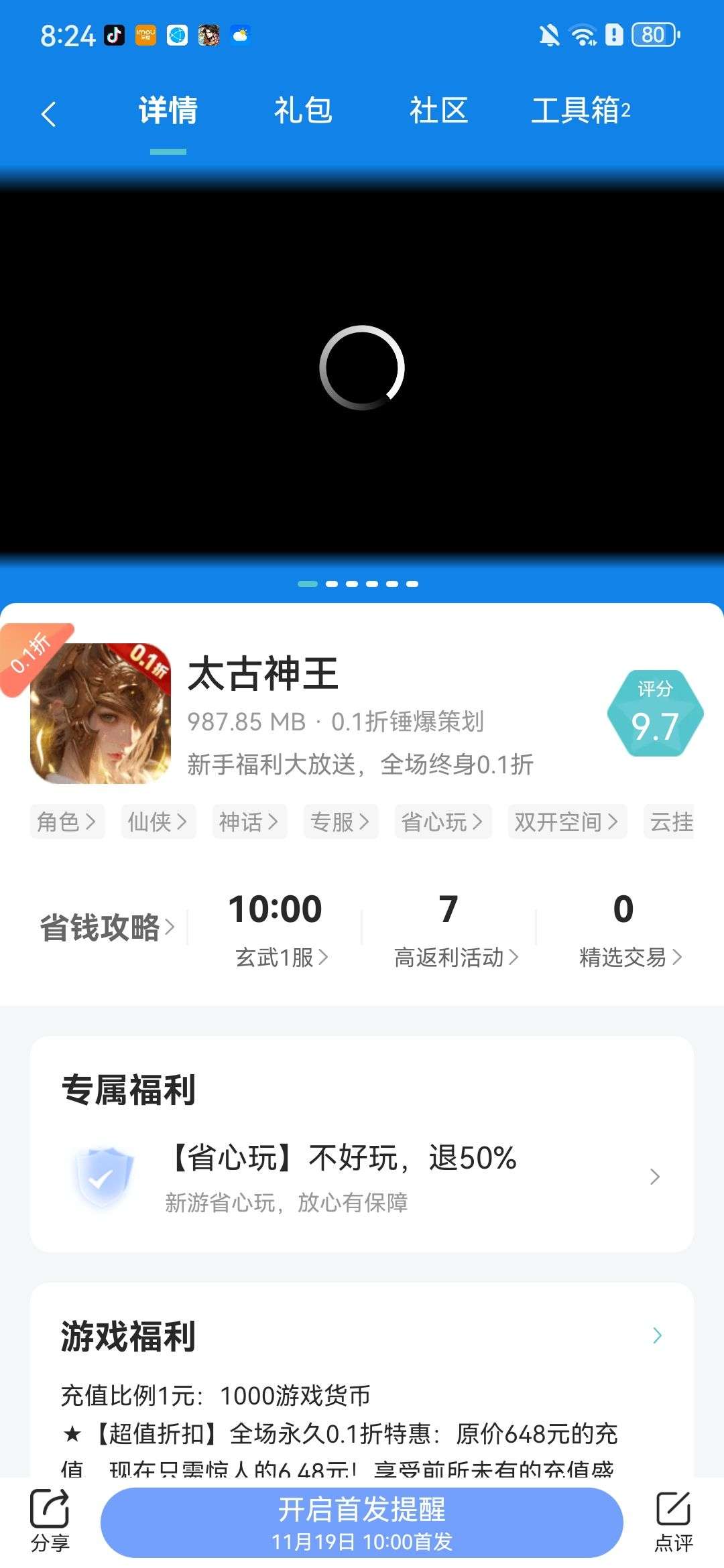
Task: Tap the blue shield icon in 专属福利
Action: coord(101,1176)
